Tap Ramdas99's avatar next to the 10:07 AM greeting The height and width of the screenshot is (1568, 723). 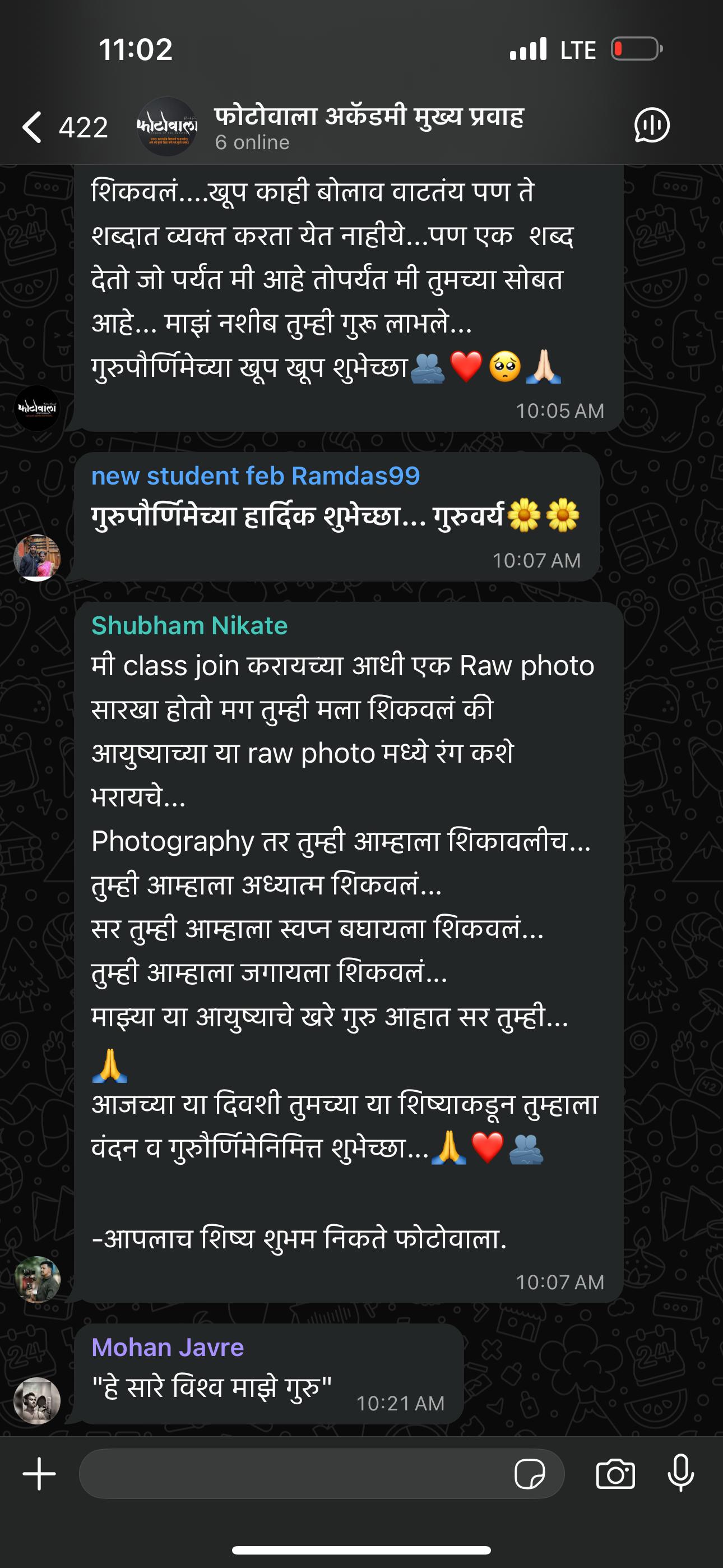37,557
